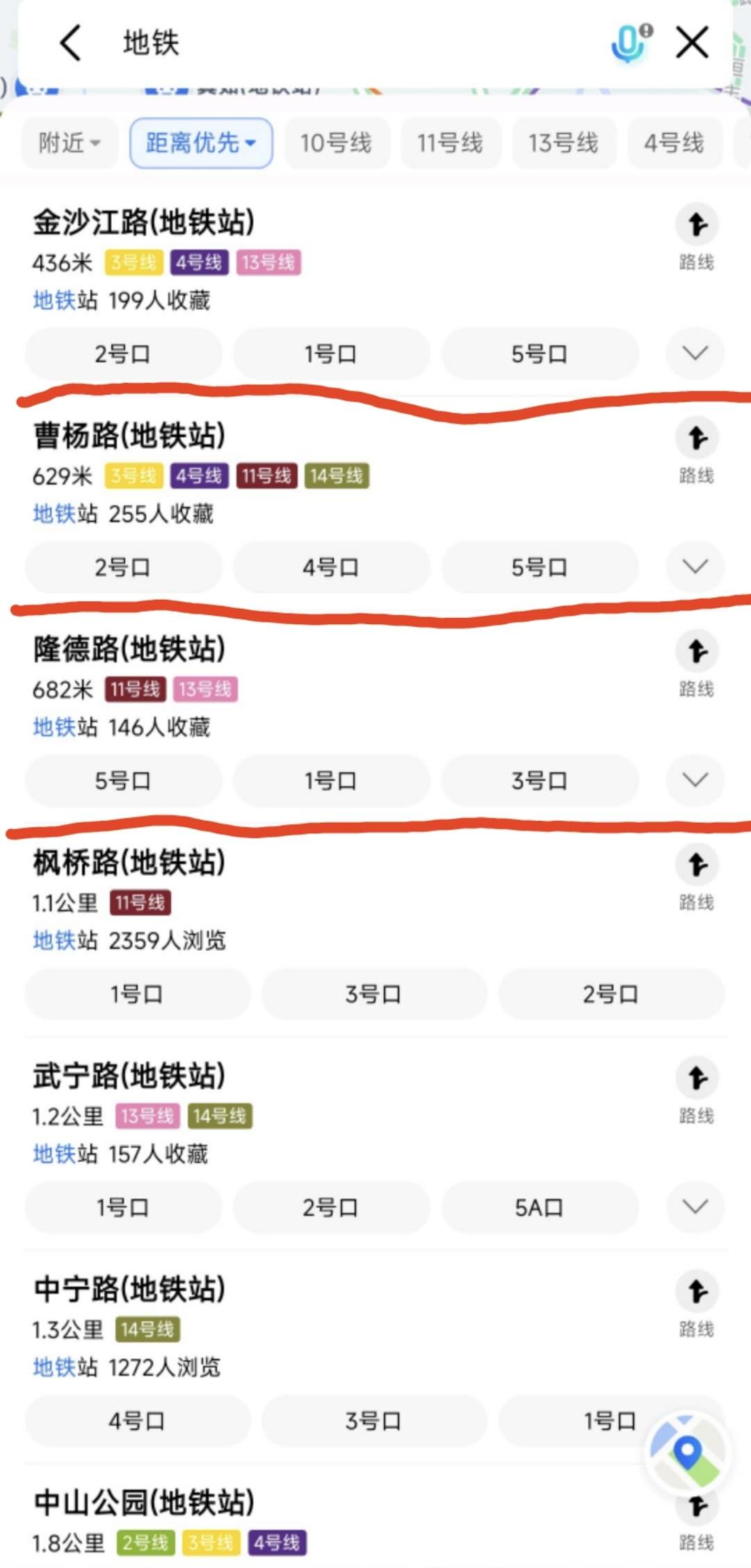The width and height of the screenshot is (751, 1568).
Task: Select 4号口 of 曹杨路 station
Action: point(331,567)
